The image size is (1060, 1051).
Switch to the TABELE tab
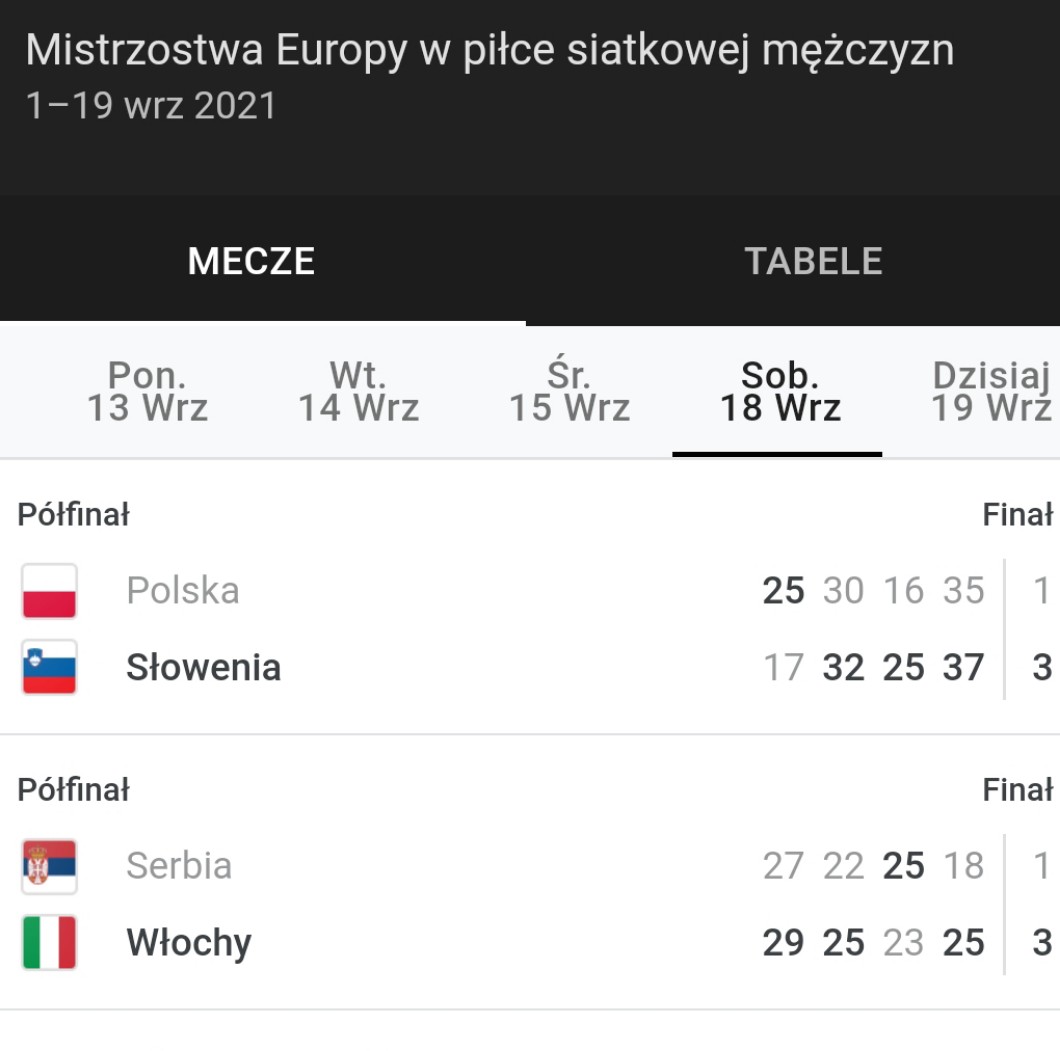[x=813, y=261]
